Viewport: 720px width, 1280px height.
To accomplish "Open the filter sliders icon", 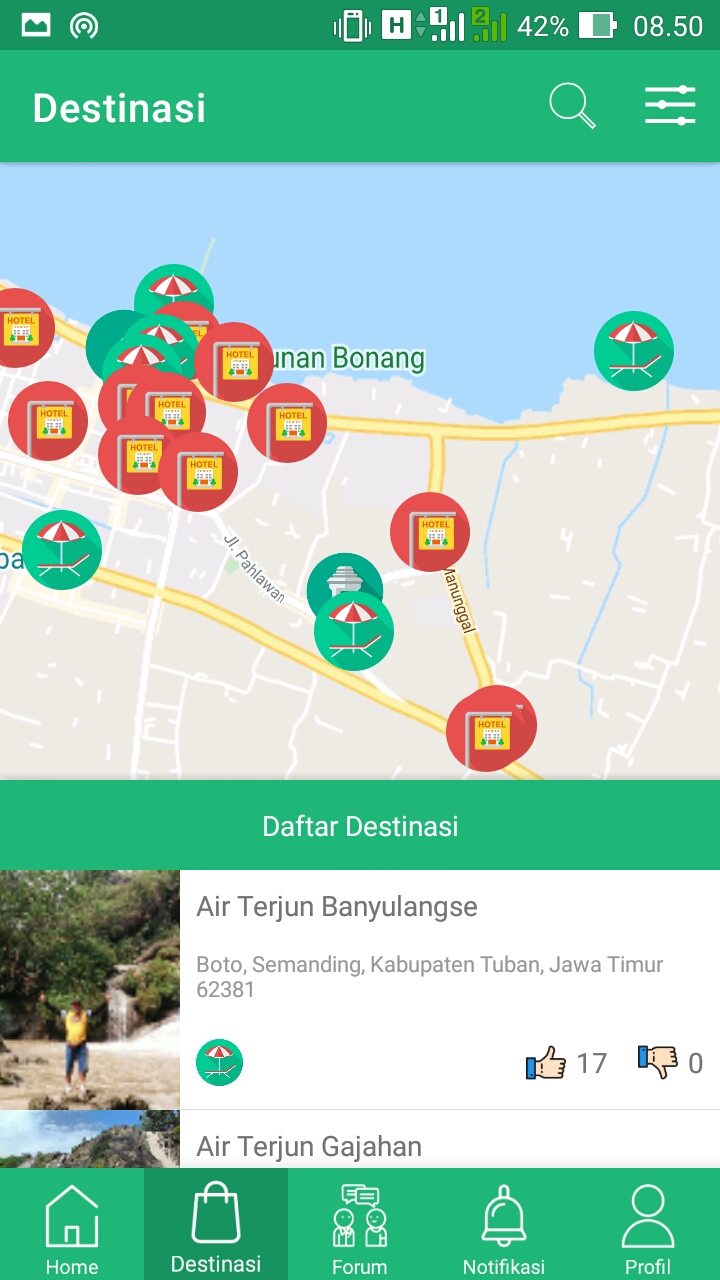I will click(x=670, y=106).
